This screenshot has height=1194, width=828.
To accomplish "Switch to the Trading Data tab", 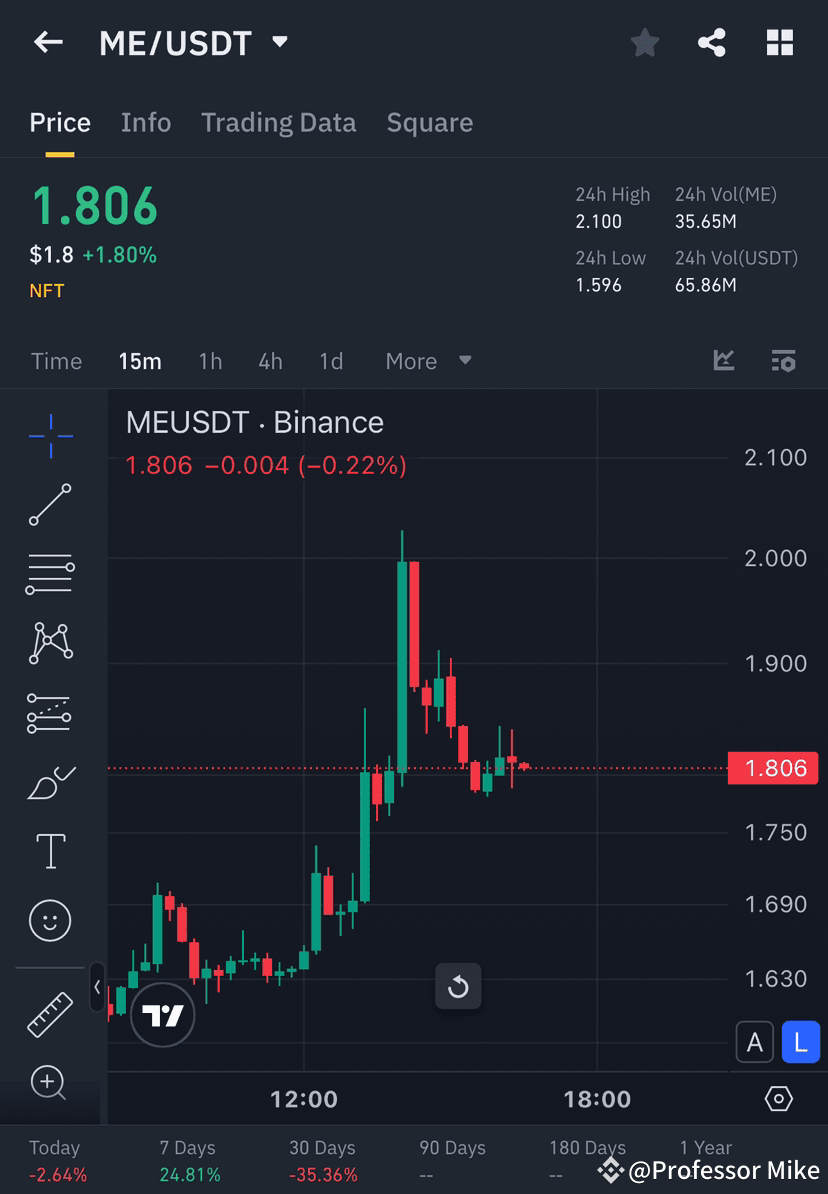I will coord(278,122).
